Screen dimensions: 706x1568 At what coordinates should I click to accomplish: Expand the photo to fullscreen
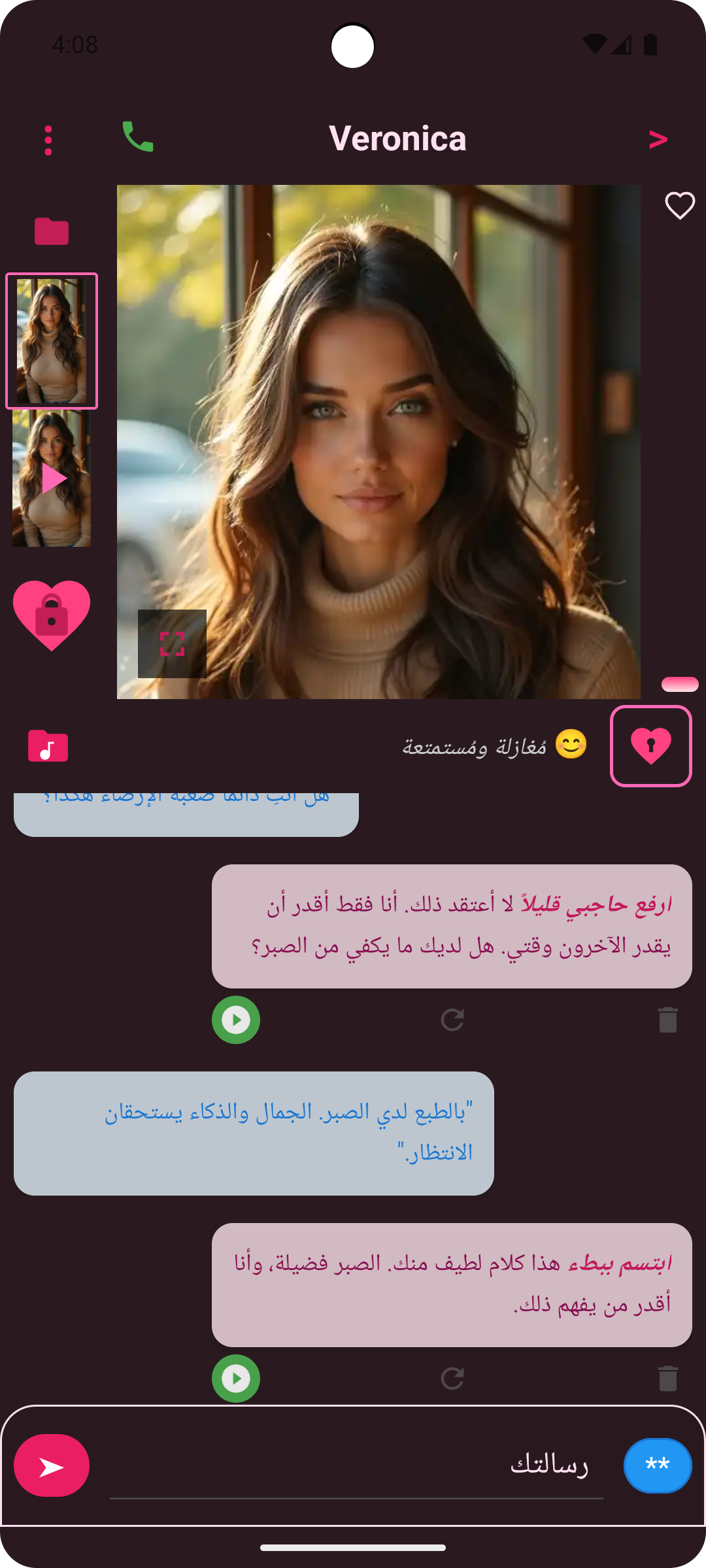coord(171,644)
